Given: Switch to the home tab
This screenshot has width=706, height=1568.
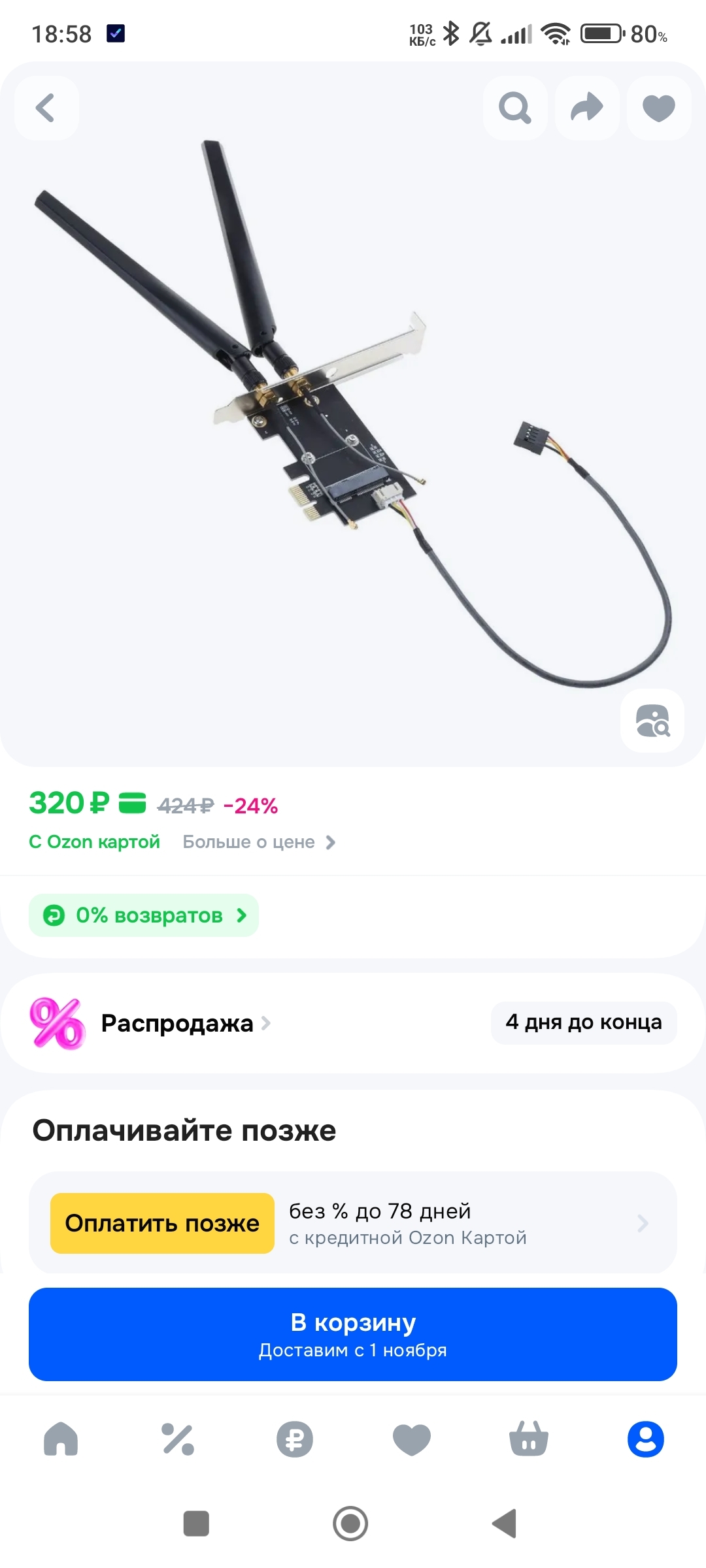Looking at the screenshot, I should click(x=61, y=1439).
